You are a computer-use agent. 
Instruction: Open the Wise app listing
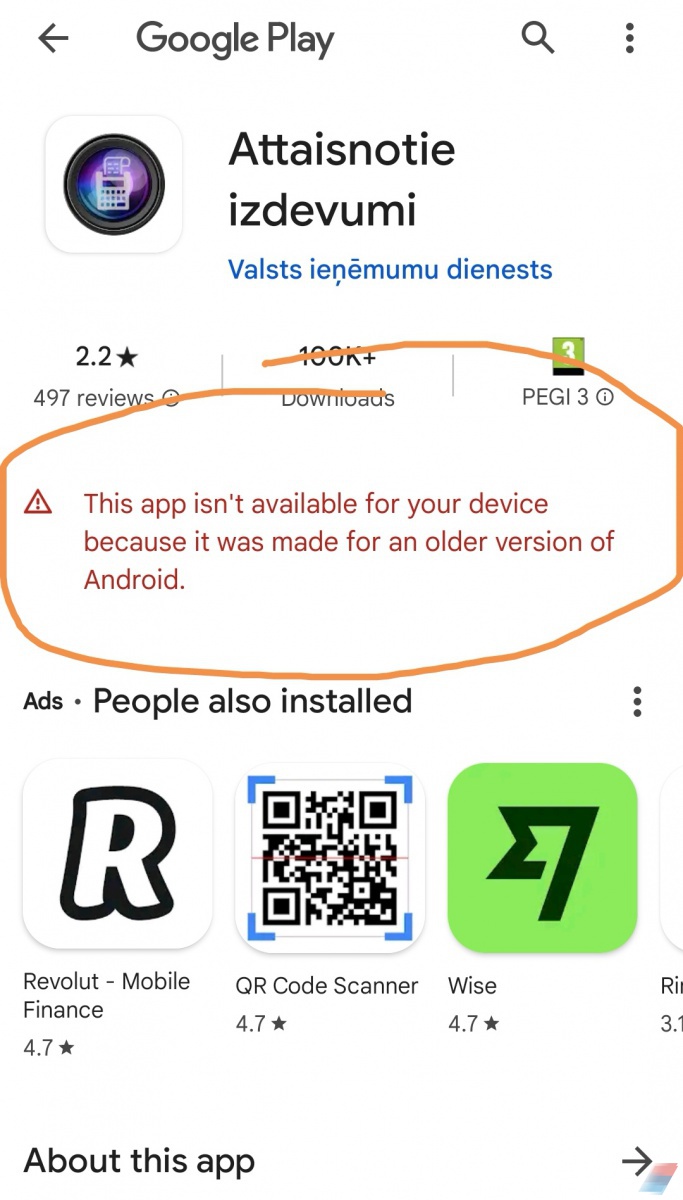pos(542,857)
